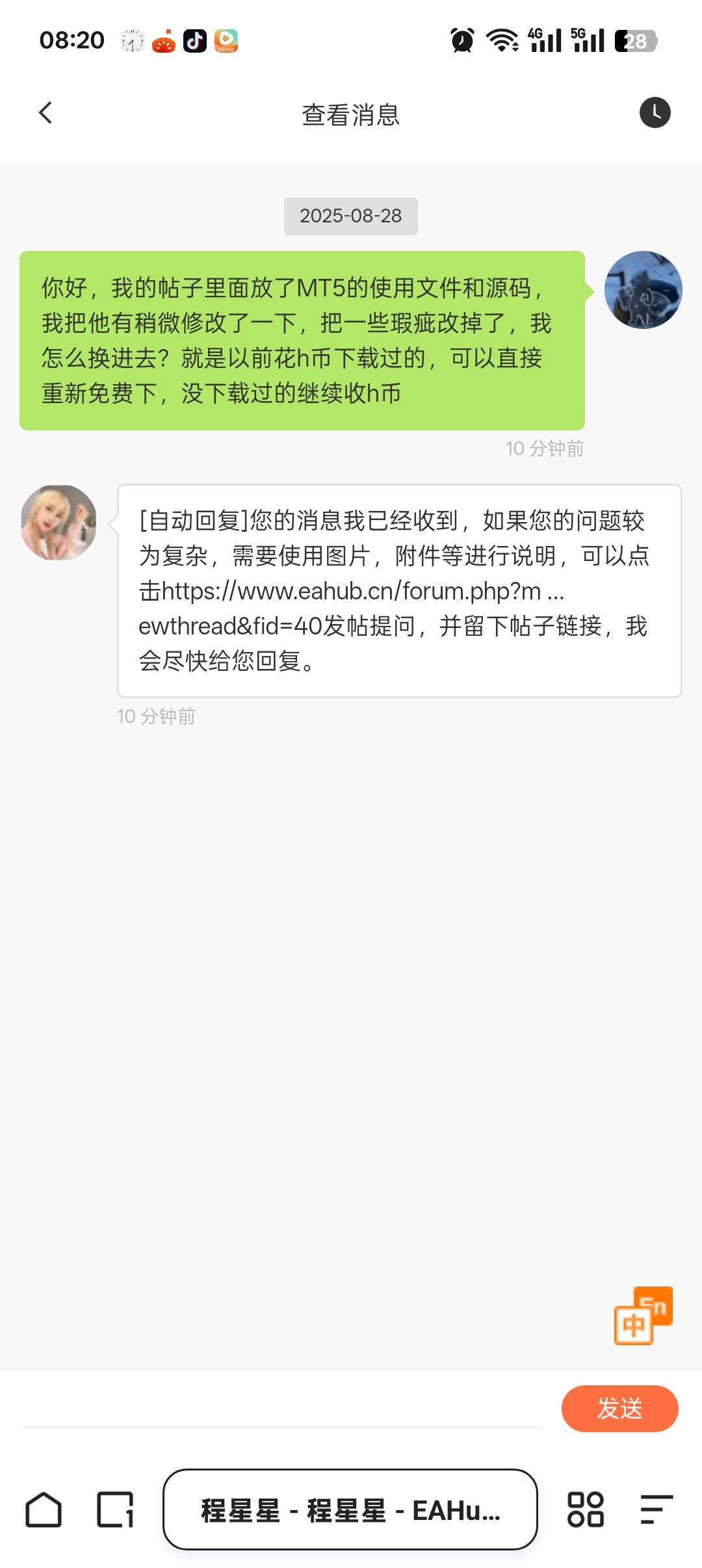The width and height of the screenshot is (702, 1568).
Task: Open message history clock icon
Action: coord(655,113)
